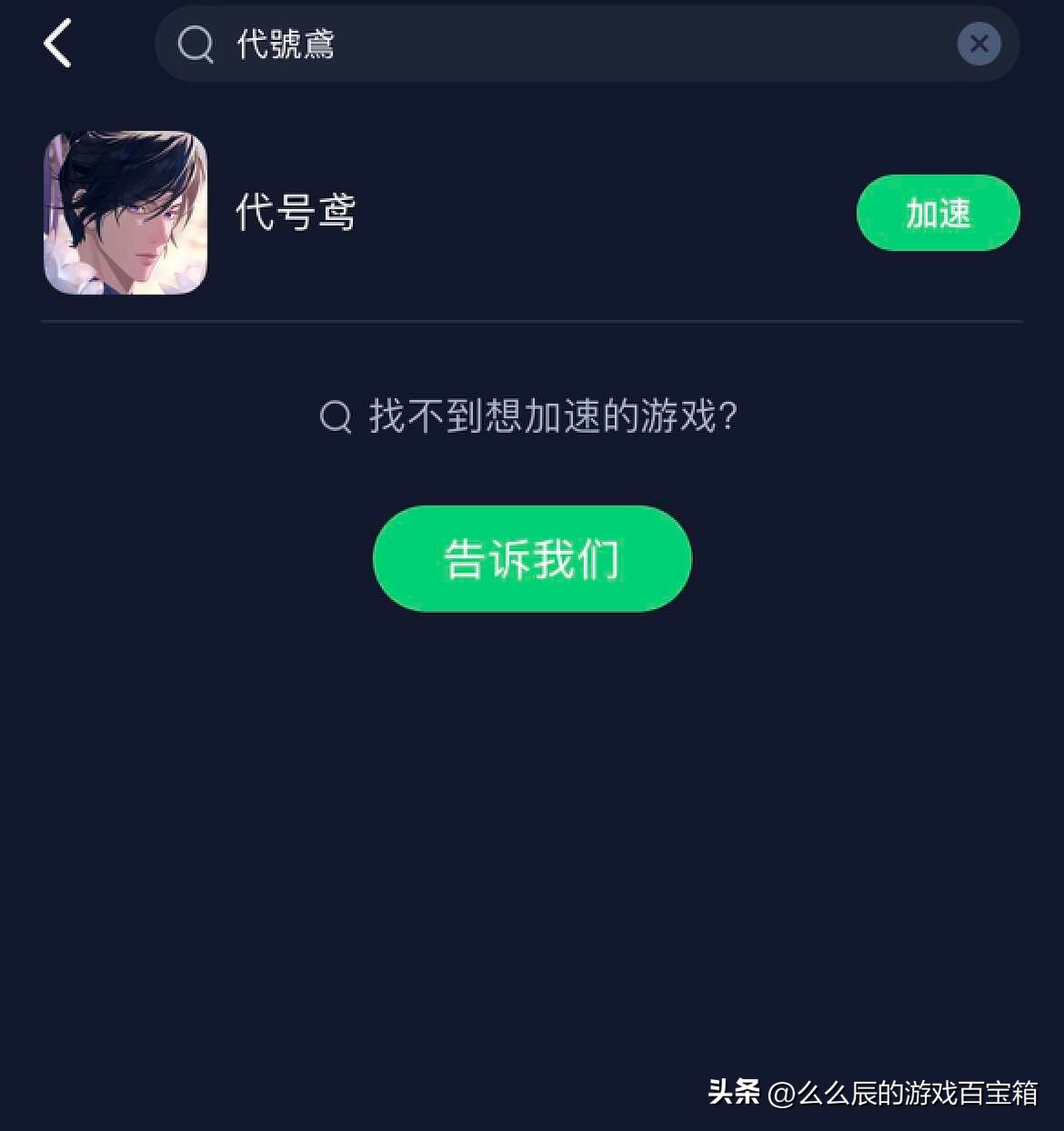Select the circular close icon in search field
Screen dimensions: 1064x1131
click(x=979, y=44)
